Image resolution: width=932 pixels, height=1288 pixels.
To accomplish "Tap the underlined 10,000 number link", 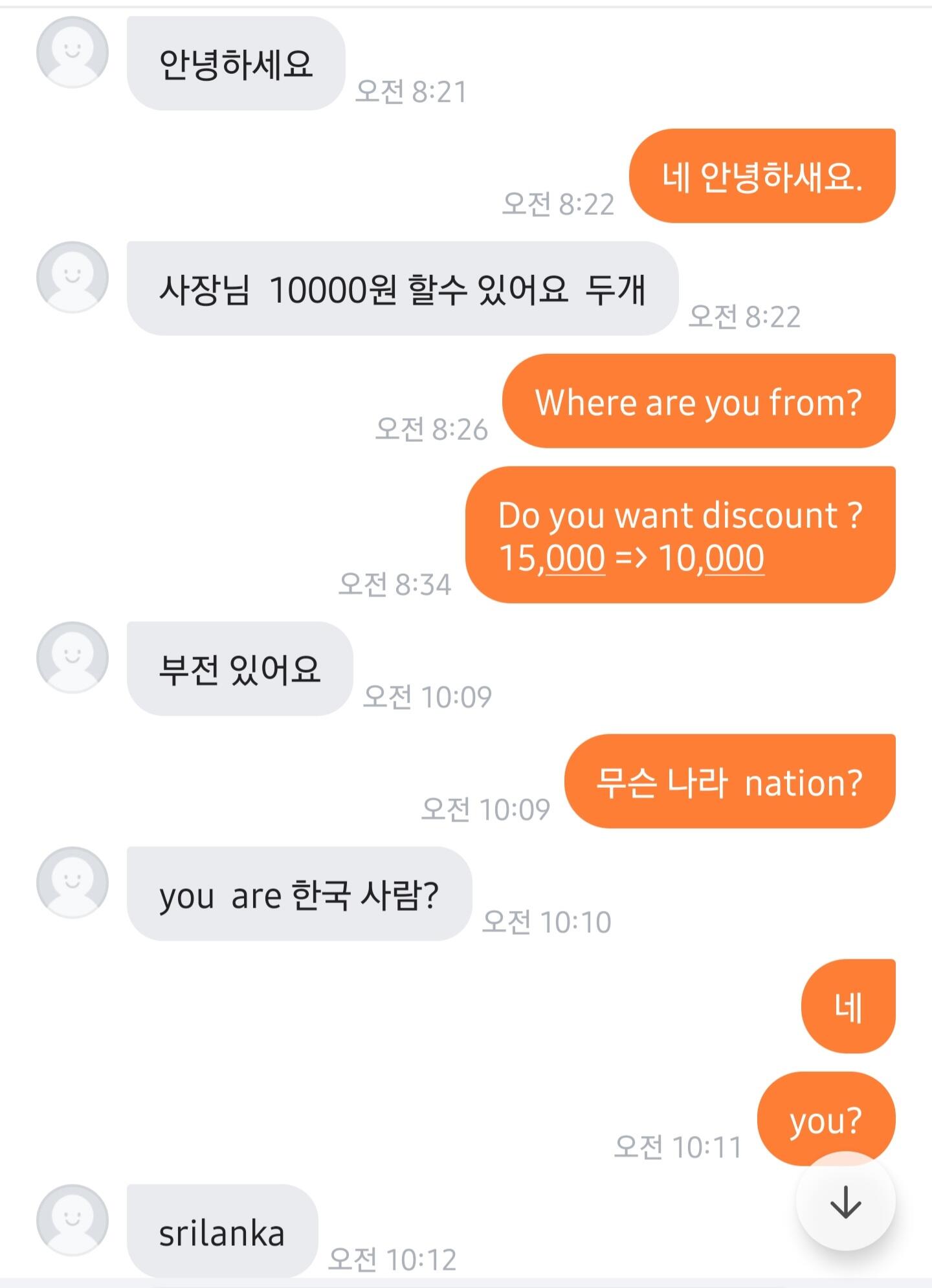I will pos(711,558).
